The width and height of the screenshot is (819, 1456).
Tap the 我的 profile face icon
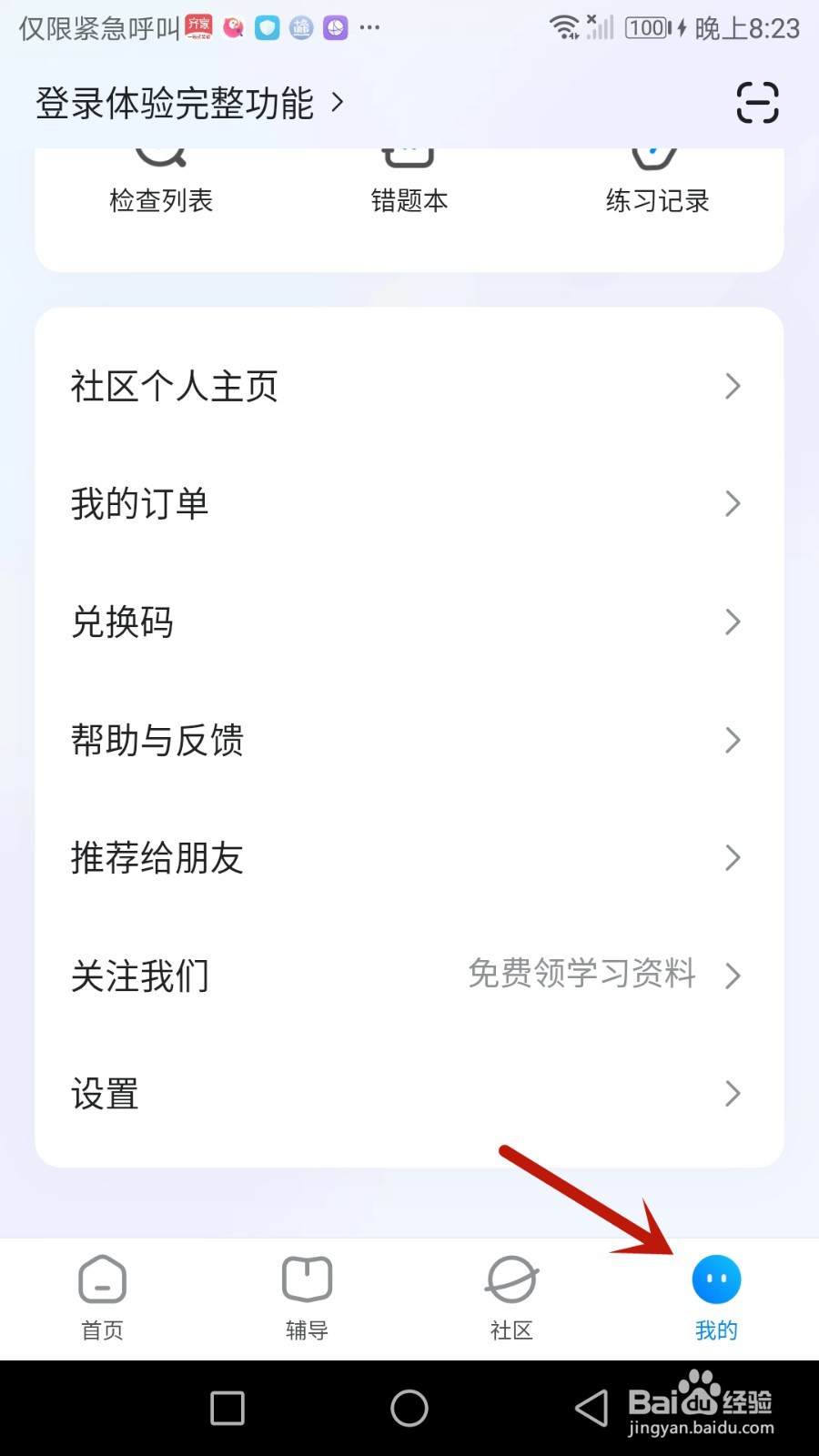[716, 1279]
